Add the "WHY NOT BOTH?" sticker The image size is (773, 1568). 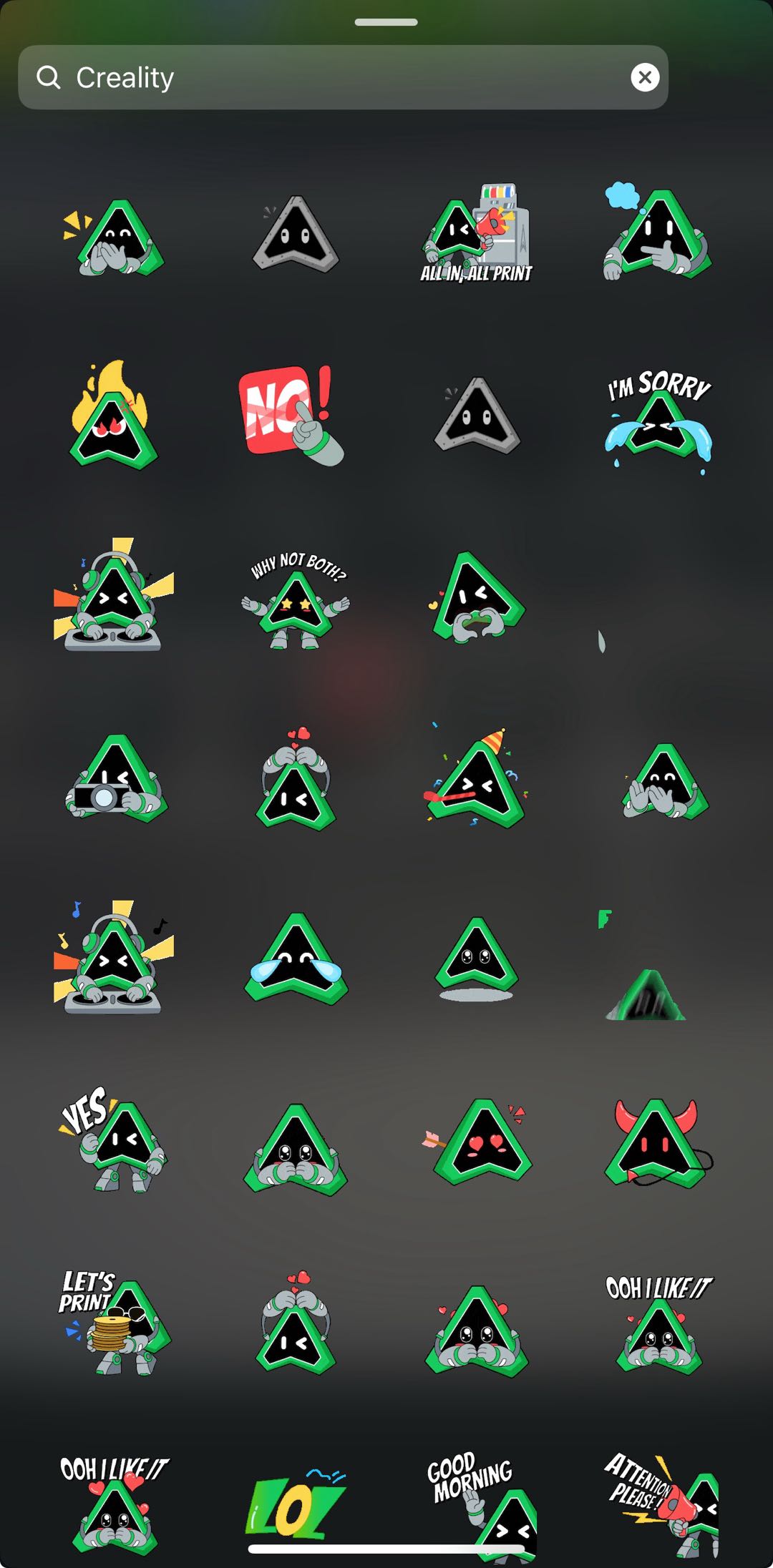point(296,599)
